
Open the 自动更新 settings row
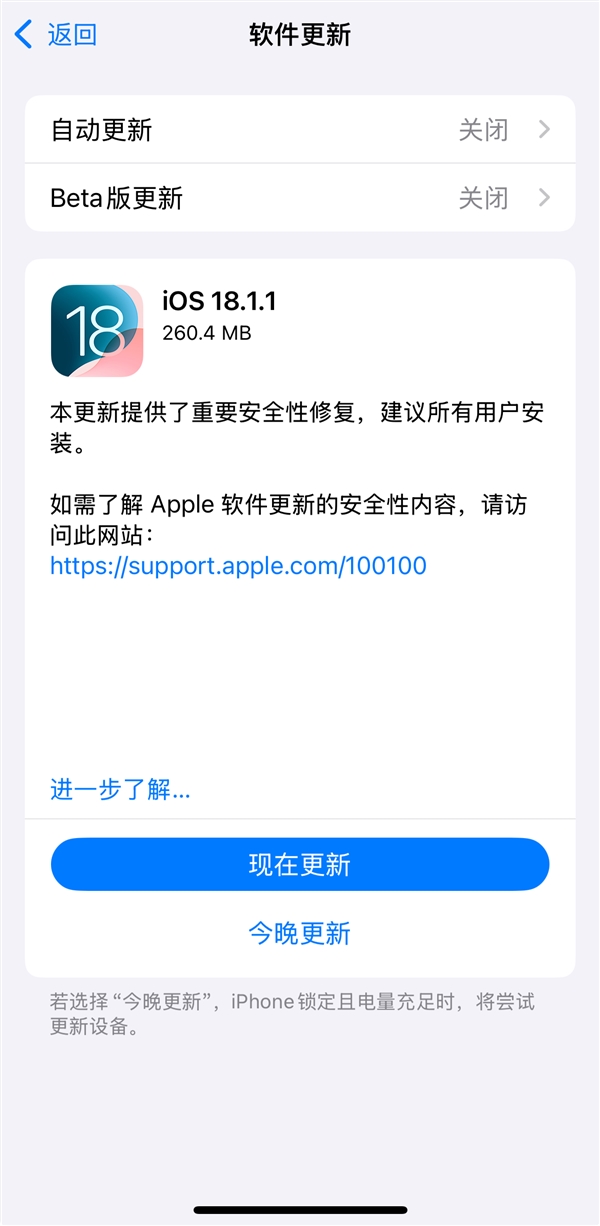pyautogui.click(x=300, y=130)
